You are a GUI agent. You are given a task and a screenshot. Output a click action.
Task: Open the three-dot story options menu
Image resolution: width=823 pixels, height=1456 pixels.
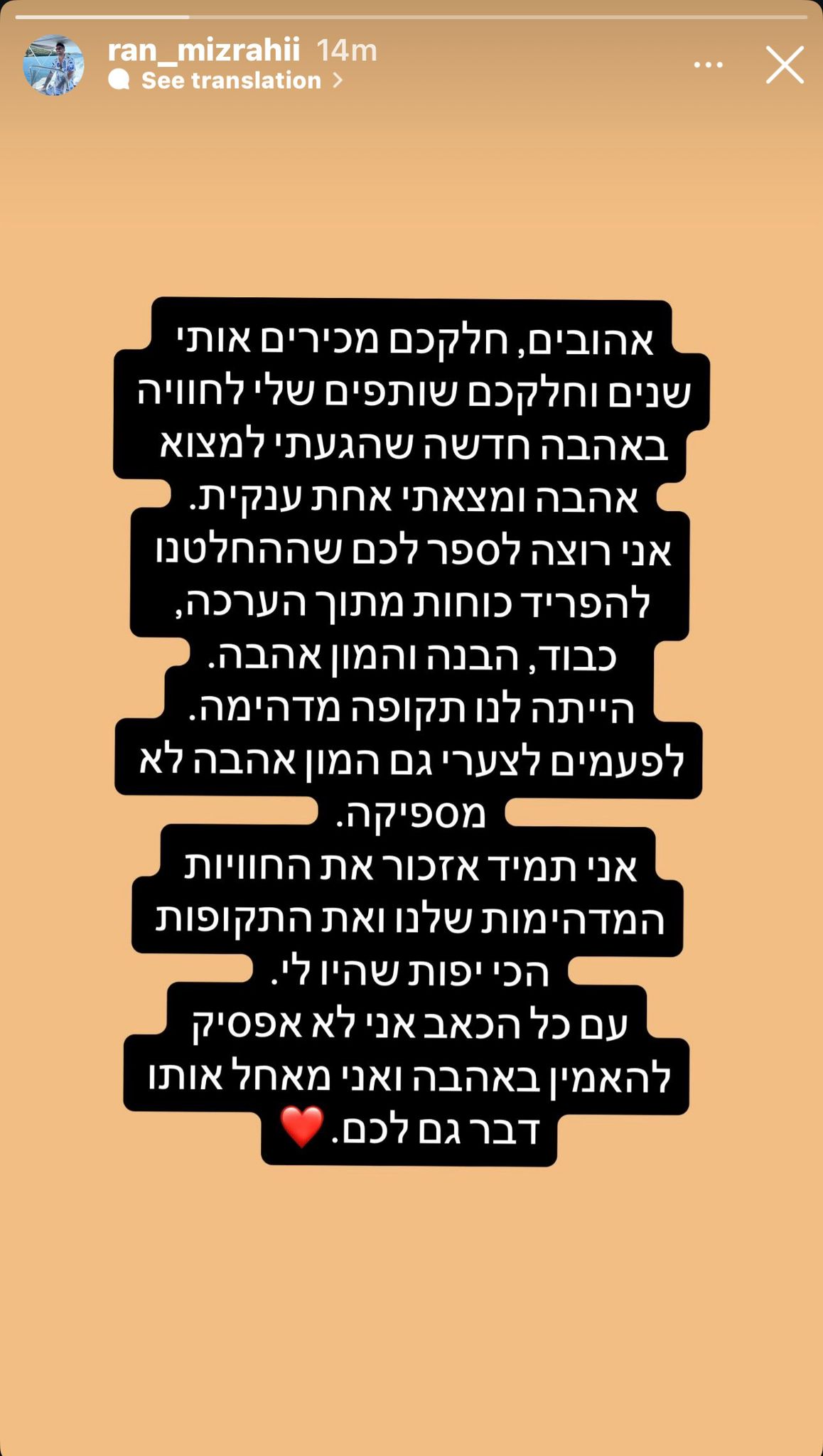(x=708, y=65)
